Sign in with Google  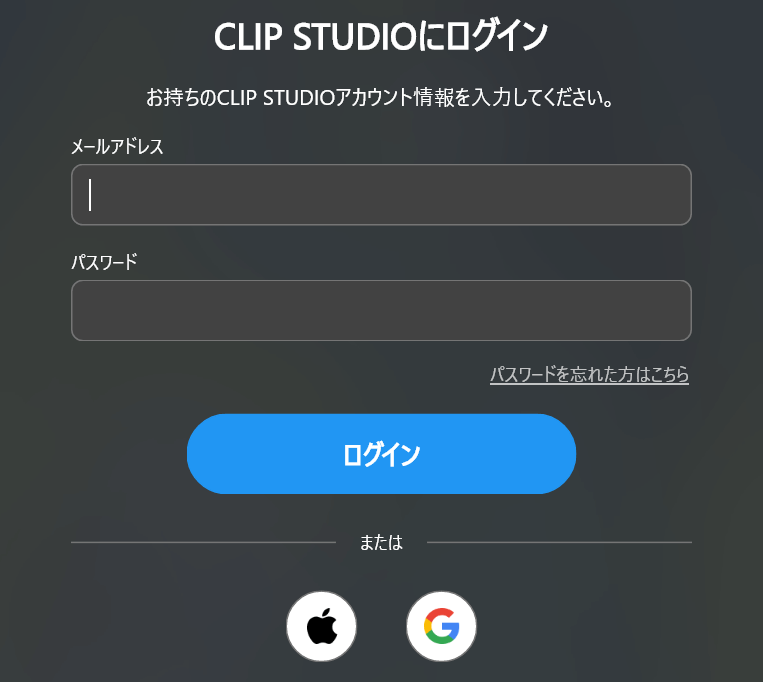click(441, 627)
